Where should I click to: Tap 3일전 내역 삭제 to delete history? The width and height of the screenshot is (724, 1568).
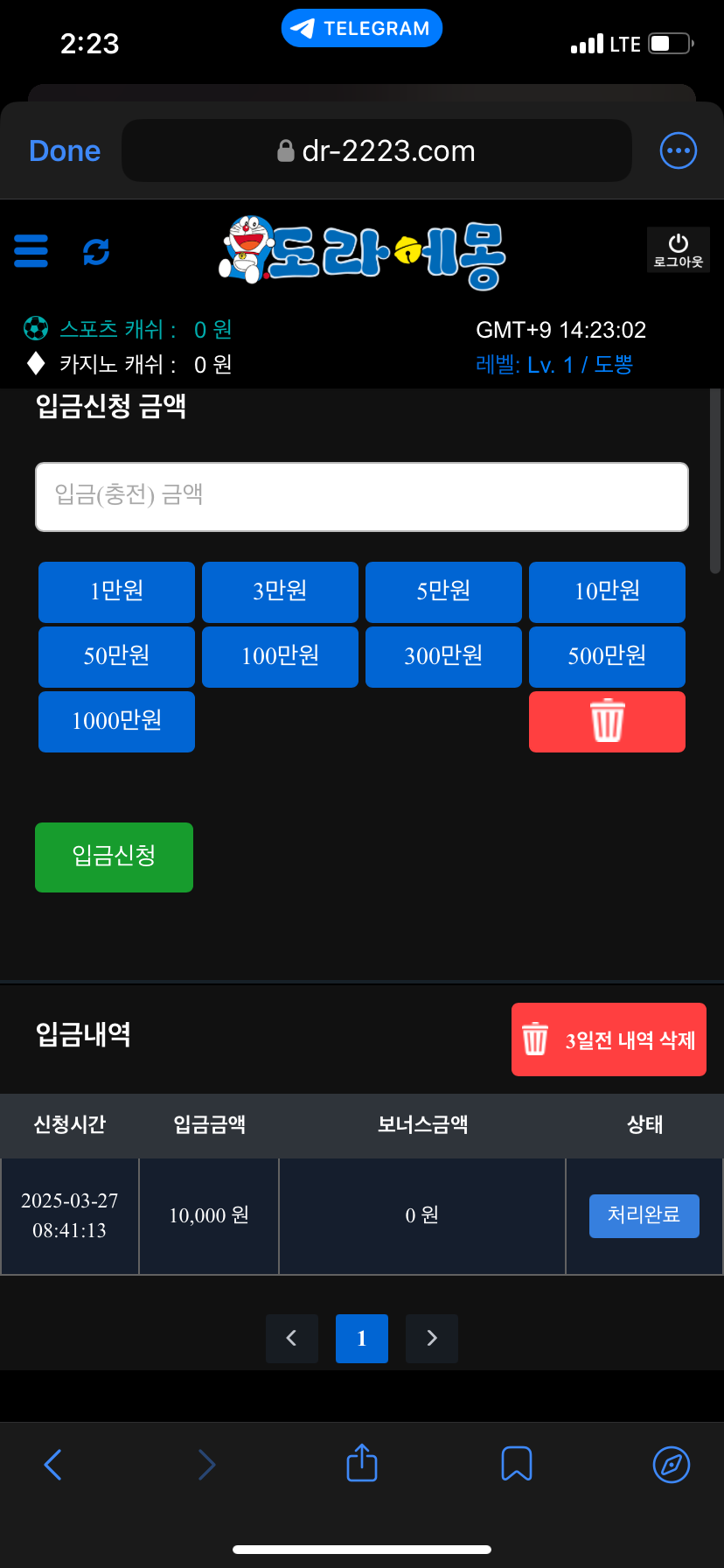tap(609, 1039)
